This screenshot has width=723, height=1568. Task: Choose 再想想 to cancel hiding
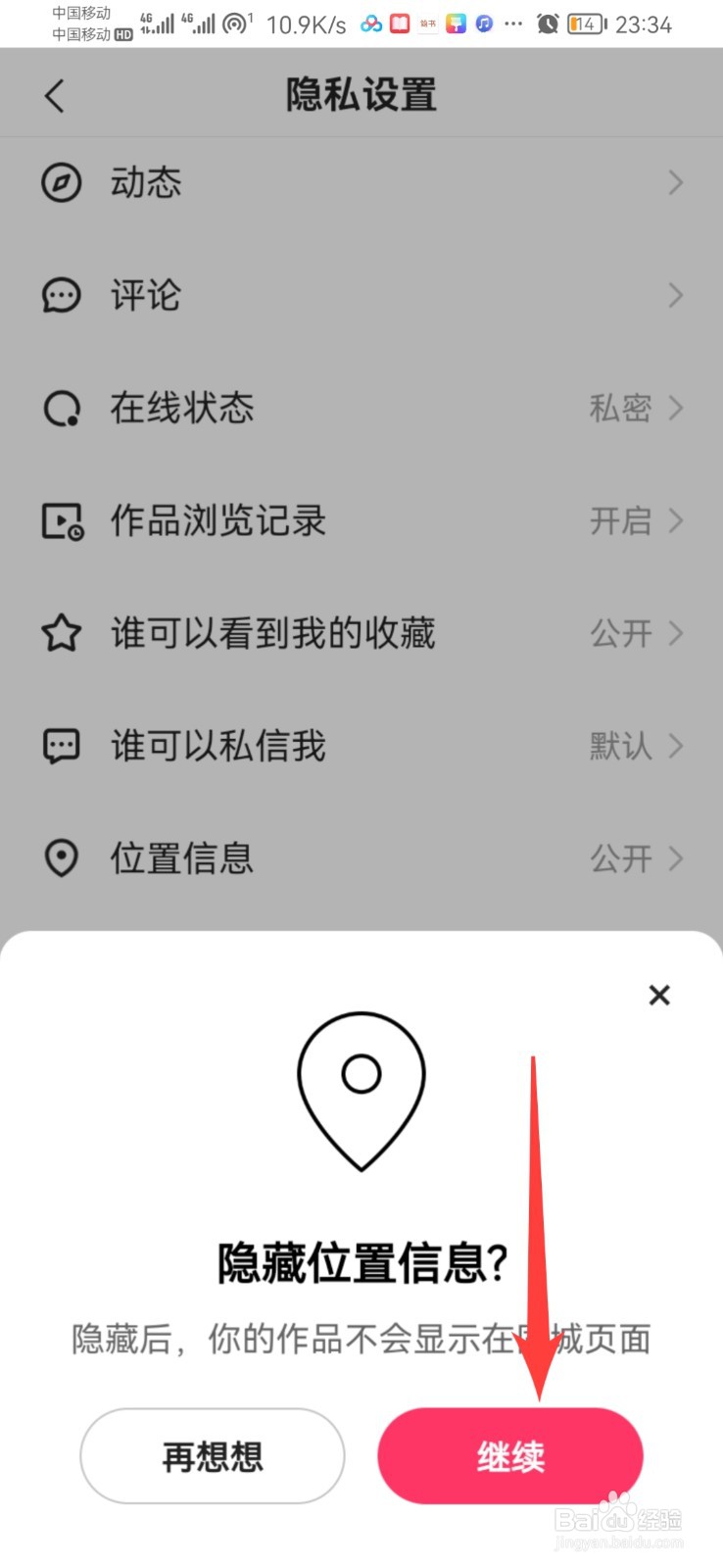click(x=213, y=1456)
